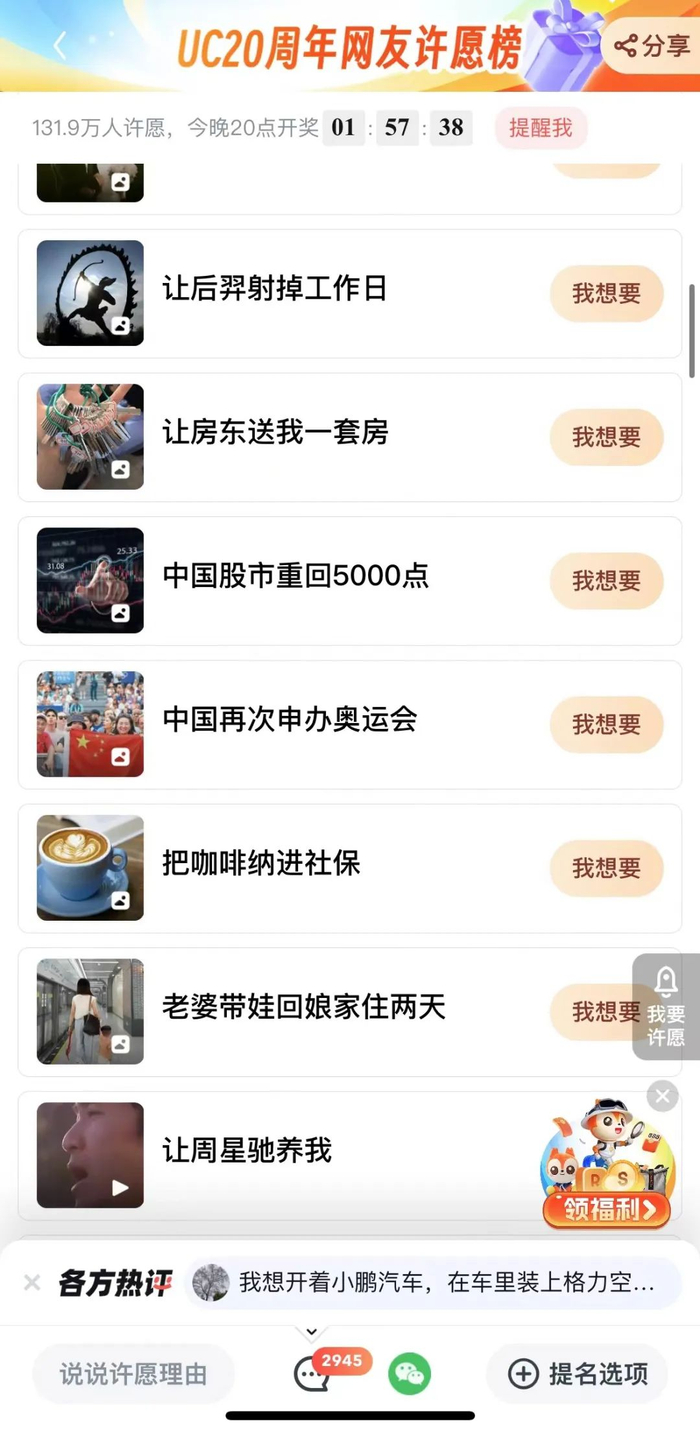Screen dimensions: 700x1430
Task: Share via the WeChat icon
Action: click(x=409, y=1374)
